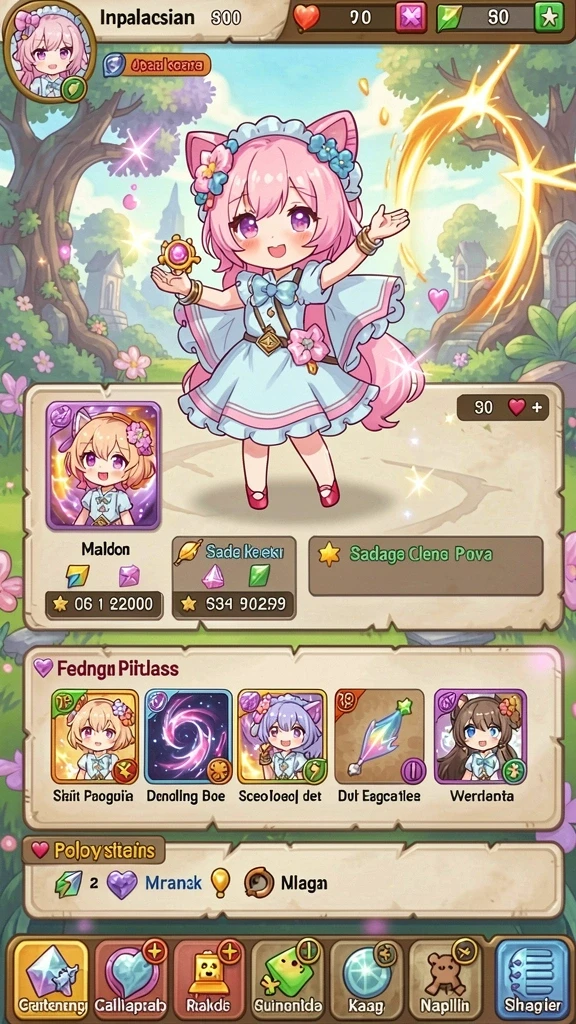
Task: Switch to the Callaprab tab
Action: tap(130, 976)
